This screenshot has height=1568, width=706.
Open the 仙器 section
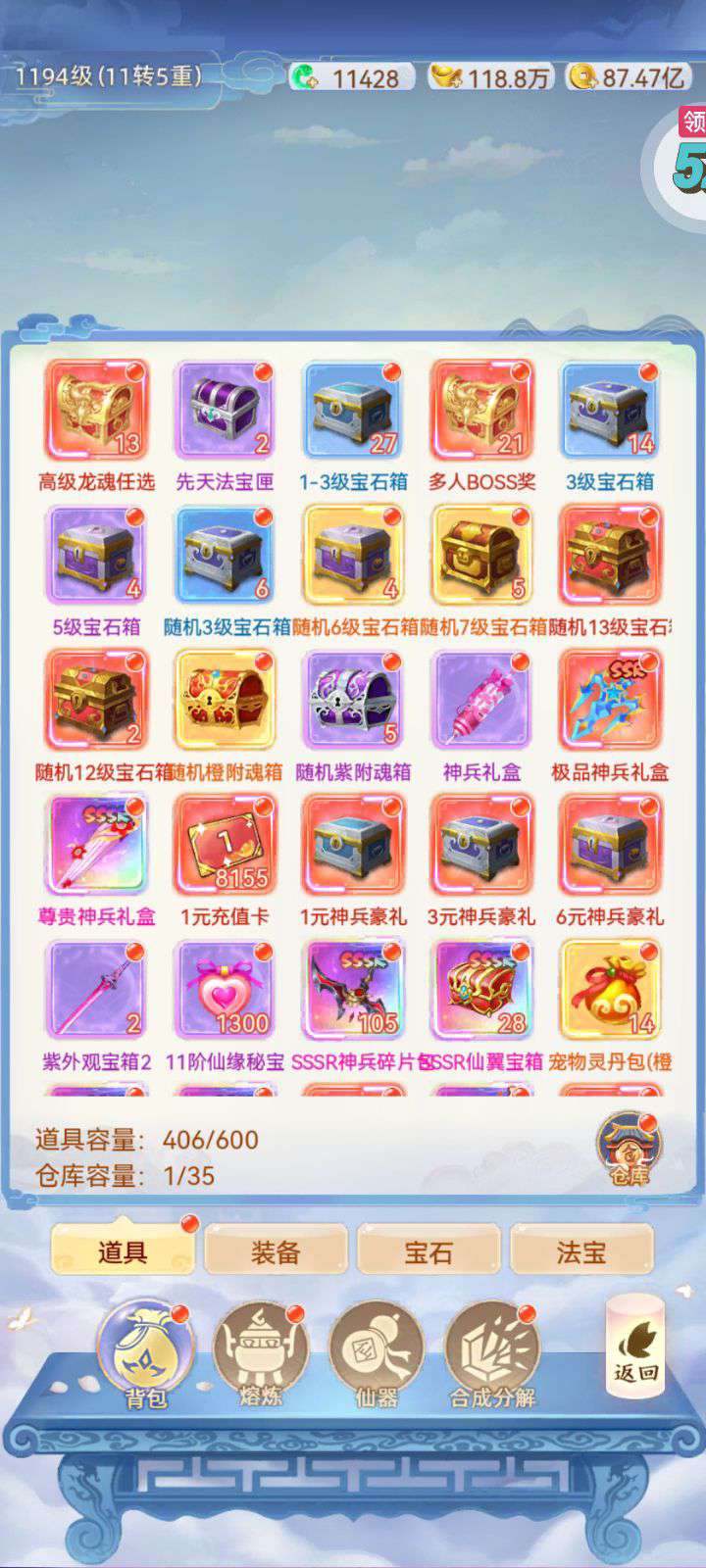pos(377,1352)
